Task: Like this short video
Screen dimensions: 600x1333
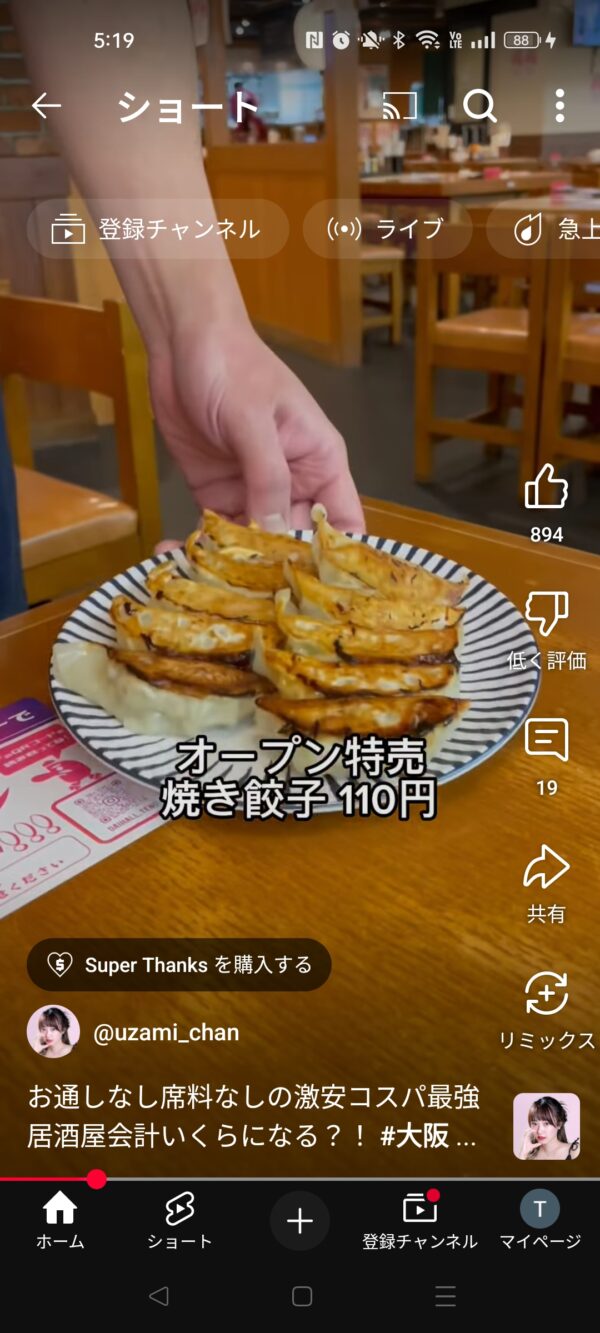Action: pos(546,488)
